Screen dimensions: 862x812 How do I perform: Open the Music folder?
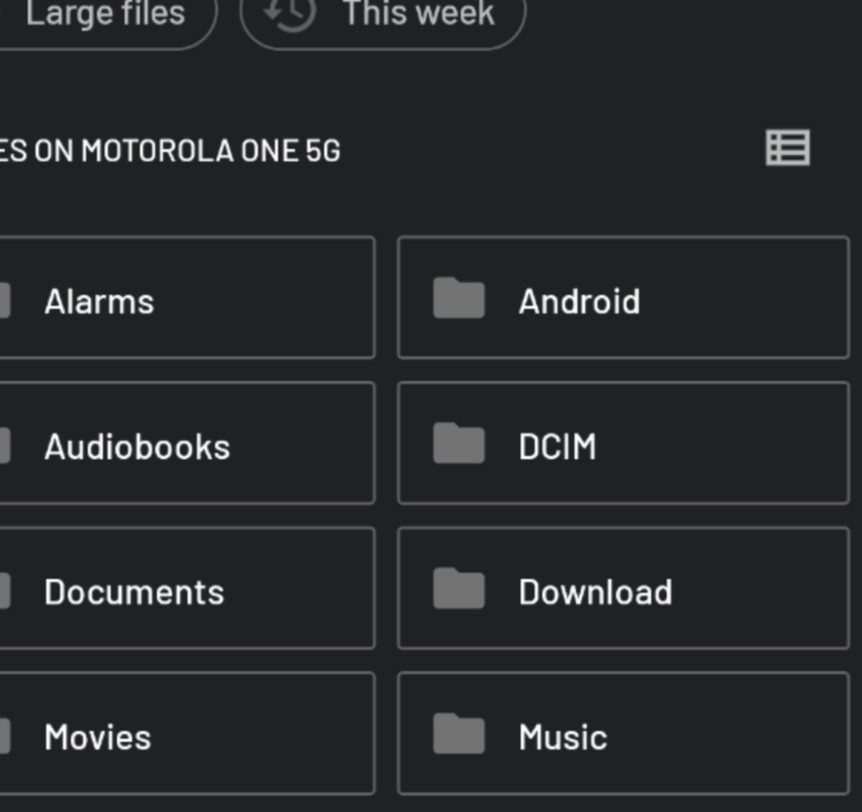[623, 733]
